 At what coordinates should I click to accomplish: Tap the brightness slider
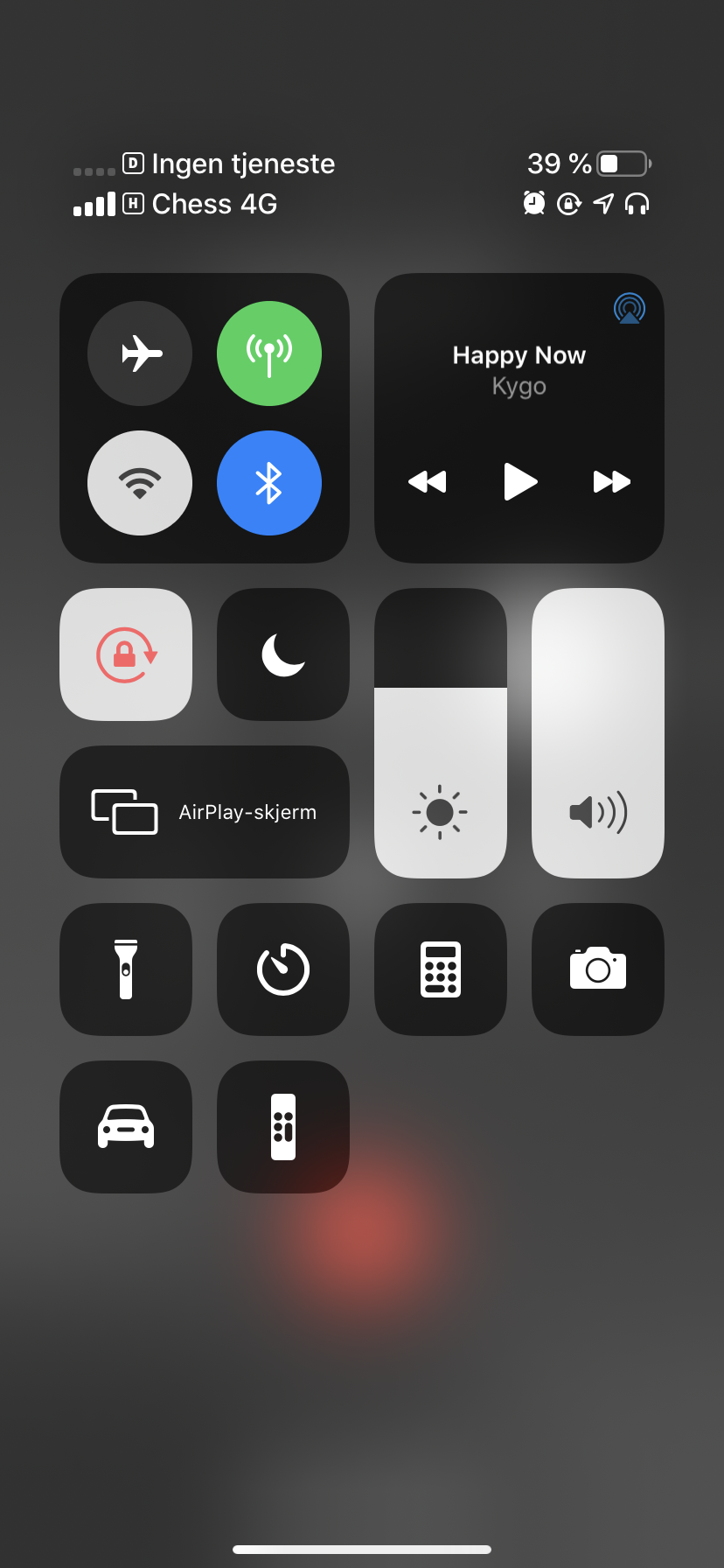tap(441, 733)
